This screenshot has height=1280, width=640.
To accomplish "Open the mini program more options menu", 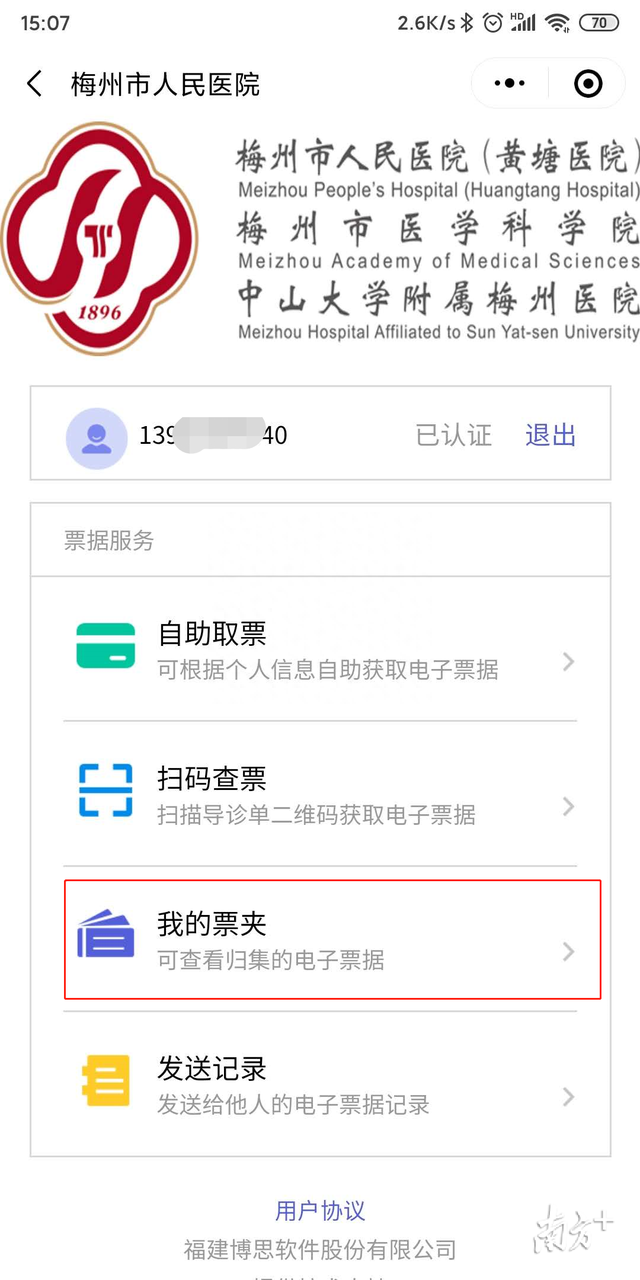I will [x=510, y=84].
